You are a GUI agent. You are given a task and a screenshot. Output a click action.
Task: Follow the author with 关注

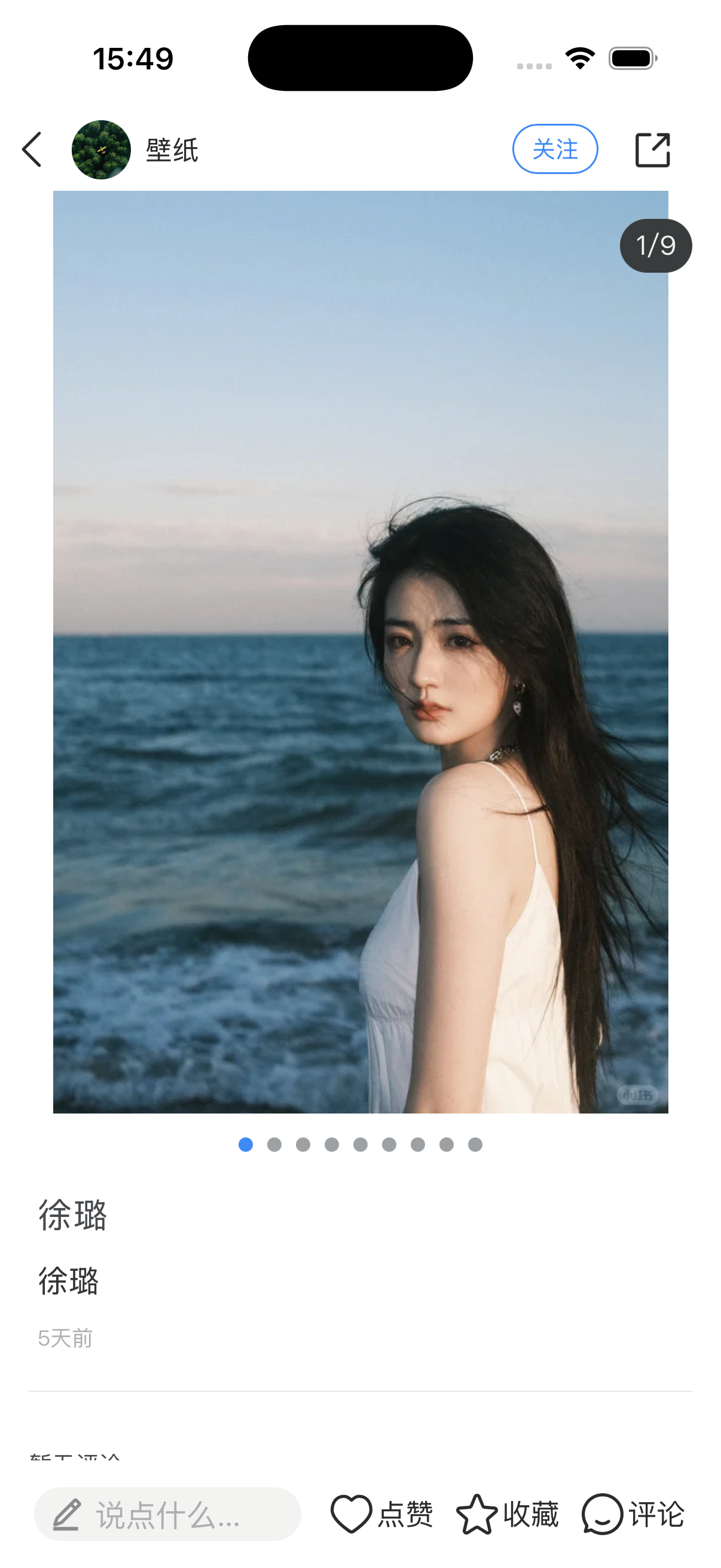[x=554, y=149]
